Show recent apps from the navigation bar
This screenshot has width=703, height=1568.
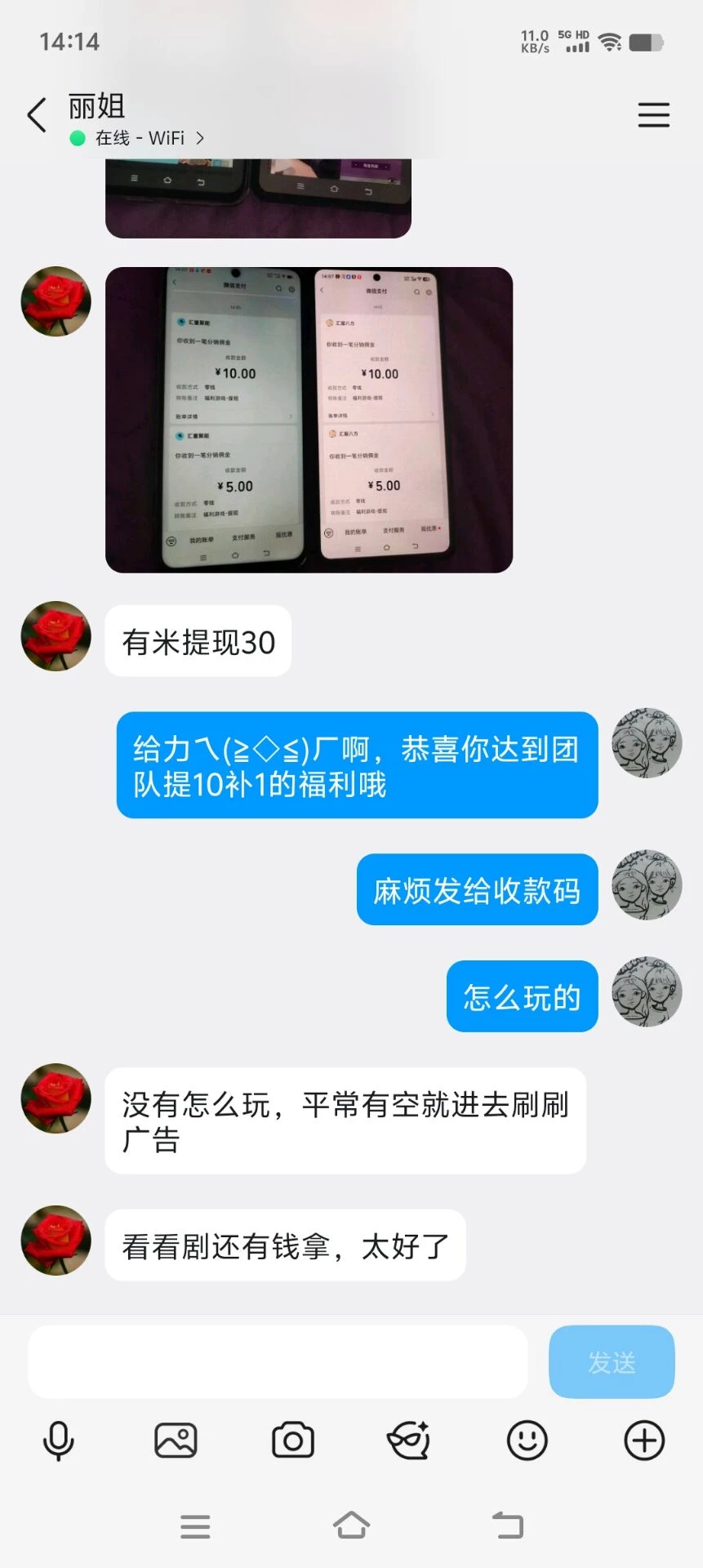[195, 1526]
